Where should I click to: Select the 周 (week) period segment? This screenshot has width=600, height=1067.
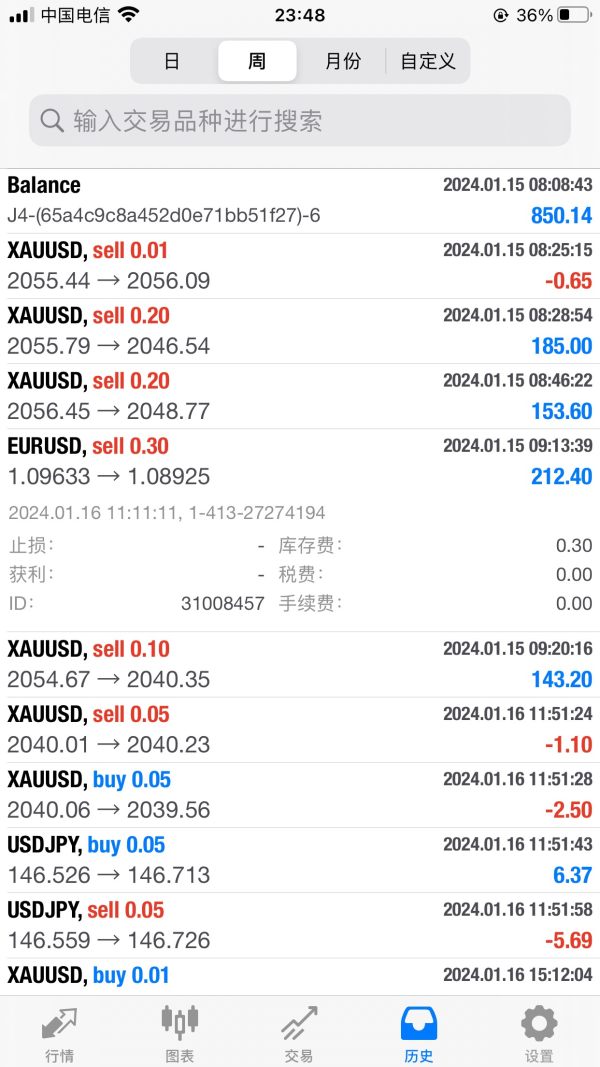point(256,61)
